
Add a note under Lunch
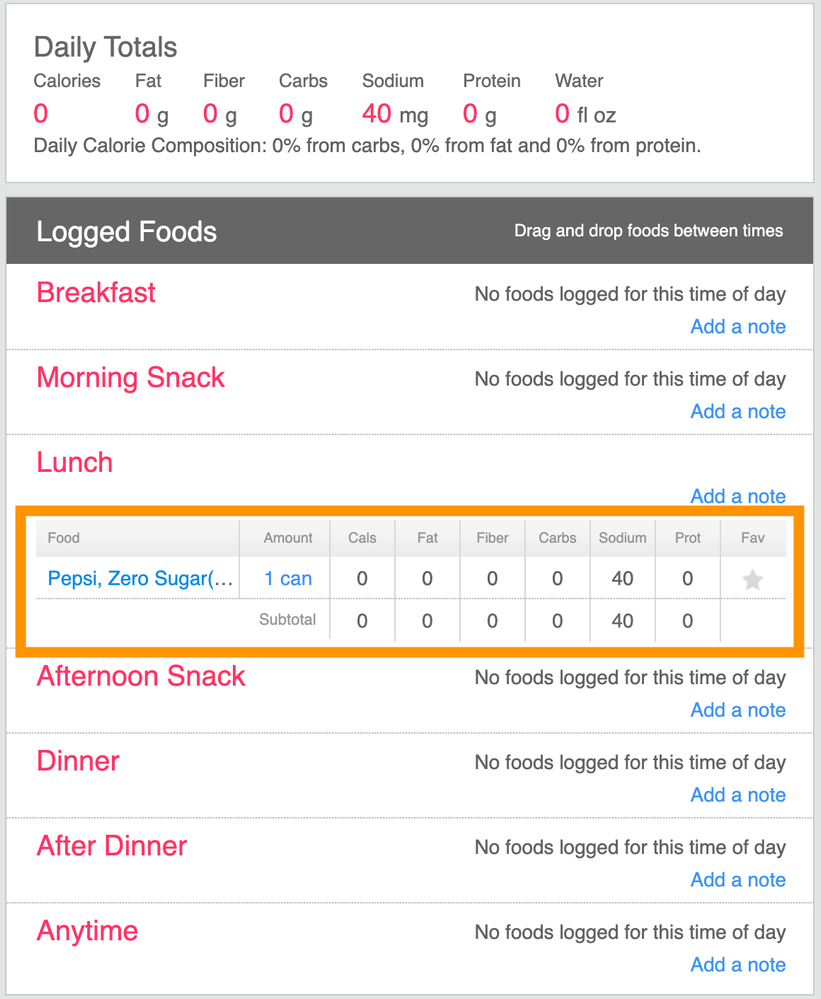click(737, 497)
